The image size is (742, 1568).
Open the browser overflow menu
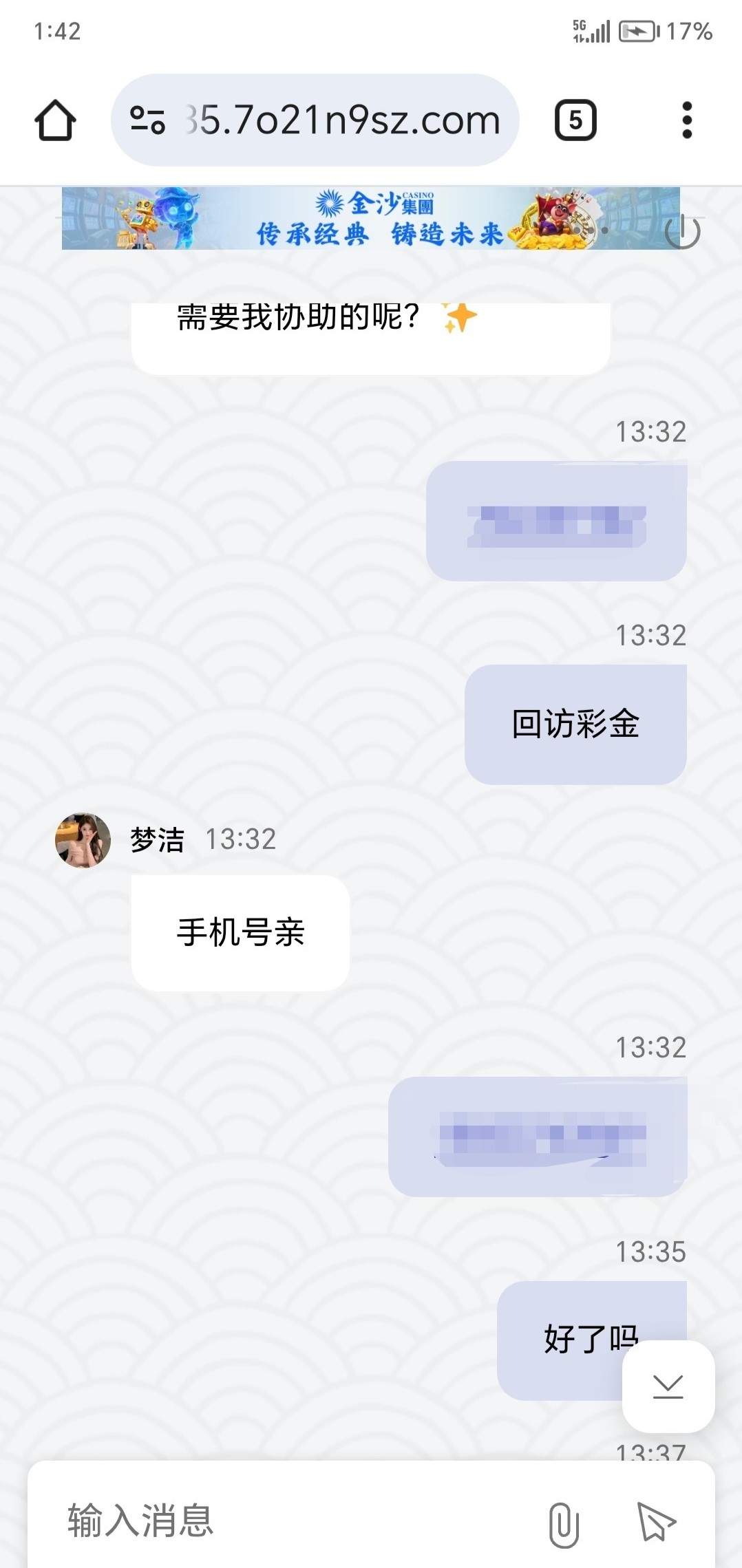(x=686, y=120)
